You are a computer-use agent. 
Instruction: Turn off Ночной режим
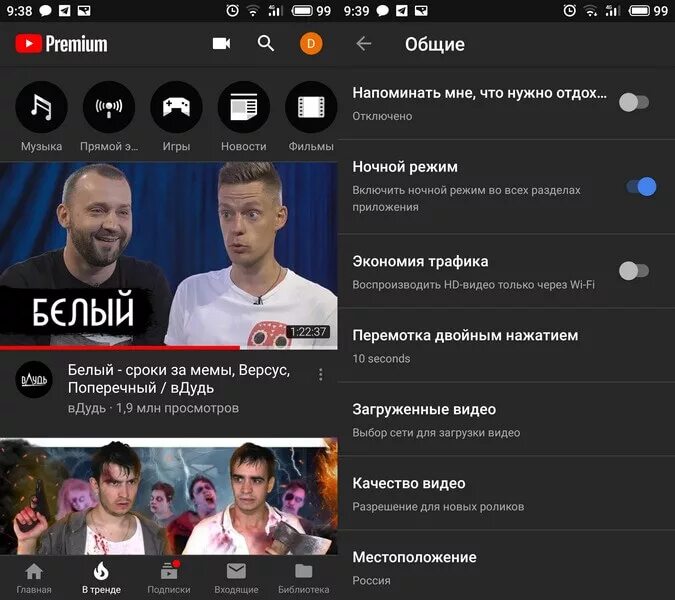[640, 186]
